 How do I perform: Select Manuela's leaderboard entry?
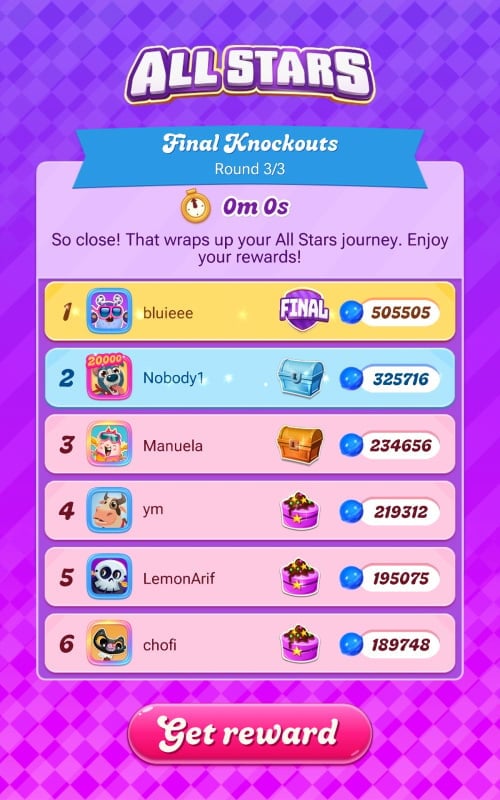(249, 444)
